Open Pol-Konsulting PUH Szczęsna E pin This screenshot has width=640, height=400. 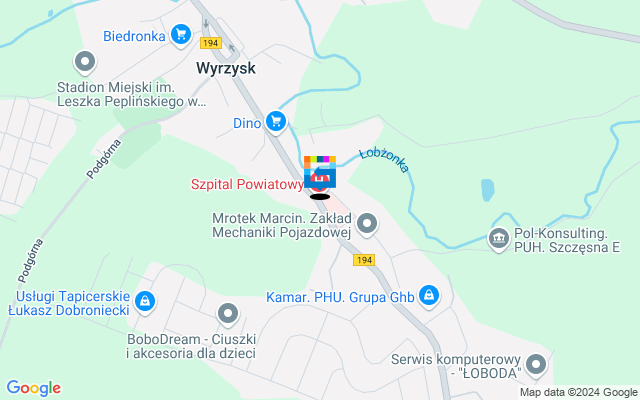pyautogui.click(x=497, y=238)
